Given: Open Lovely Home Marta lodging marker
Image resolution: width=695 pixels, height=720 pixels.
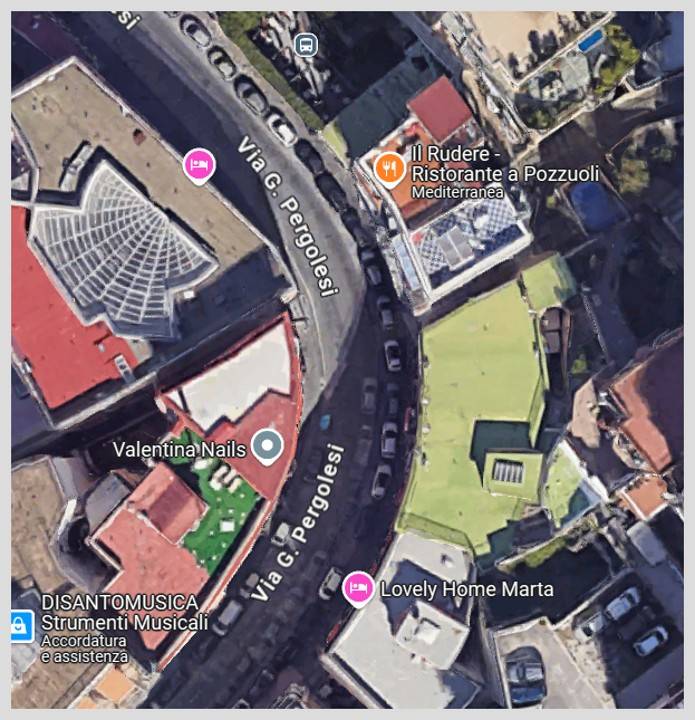Looking at the screenshot, I should pyautogui.click(x=357, y=587).
